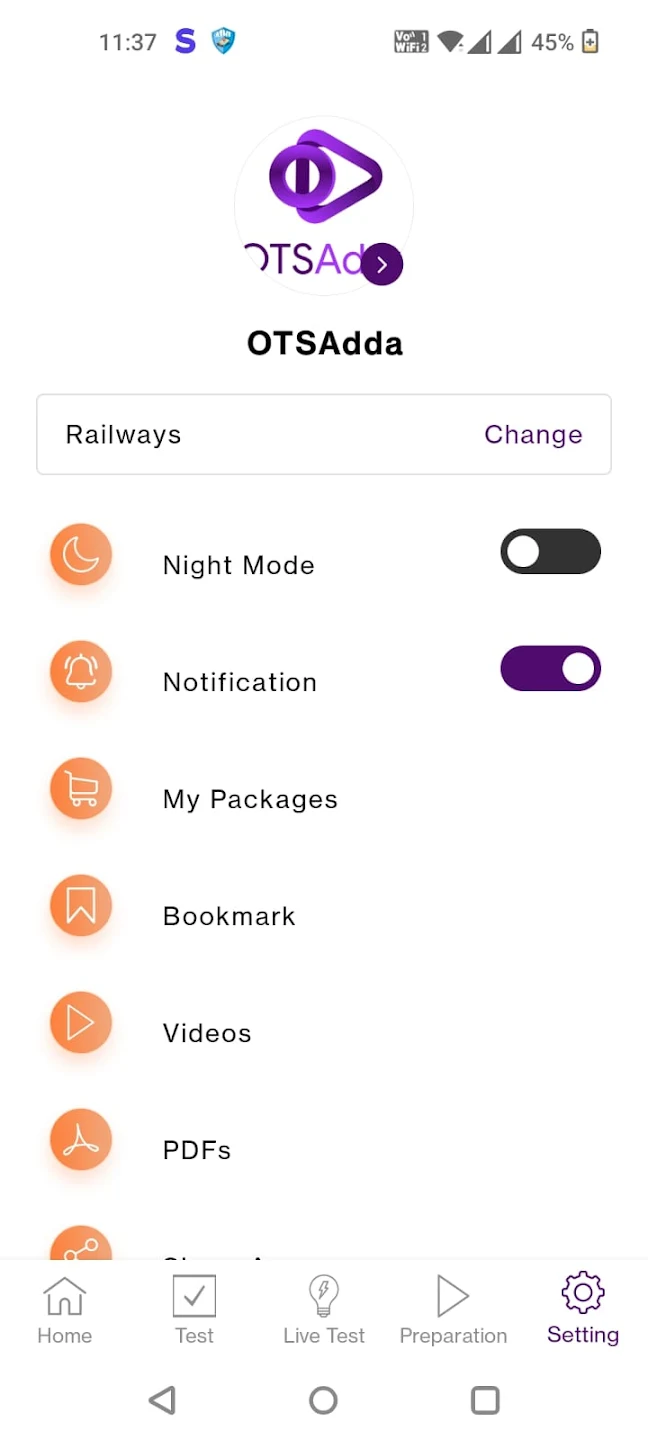This screenshot has width=648, height=1440.
Task: Turn off the Notification switch
Action: point(550,668)
